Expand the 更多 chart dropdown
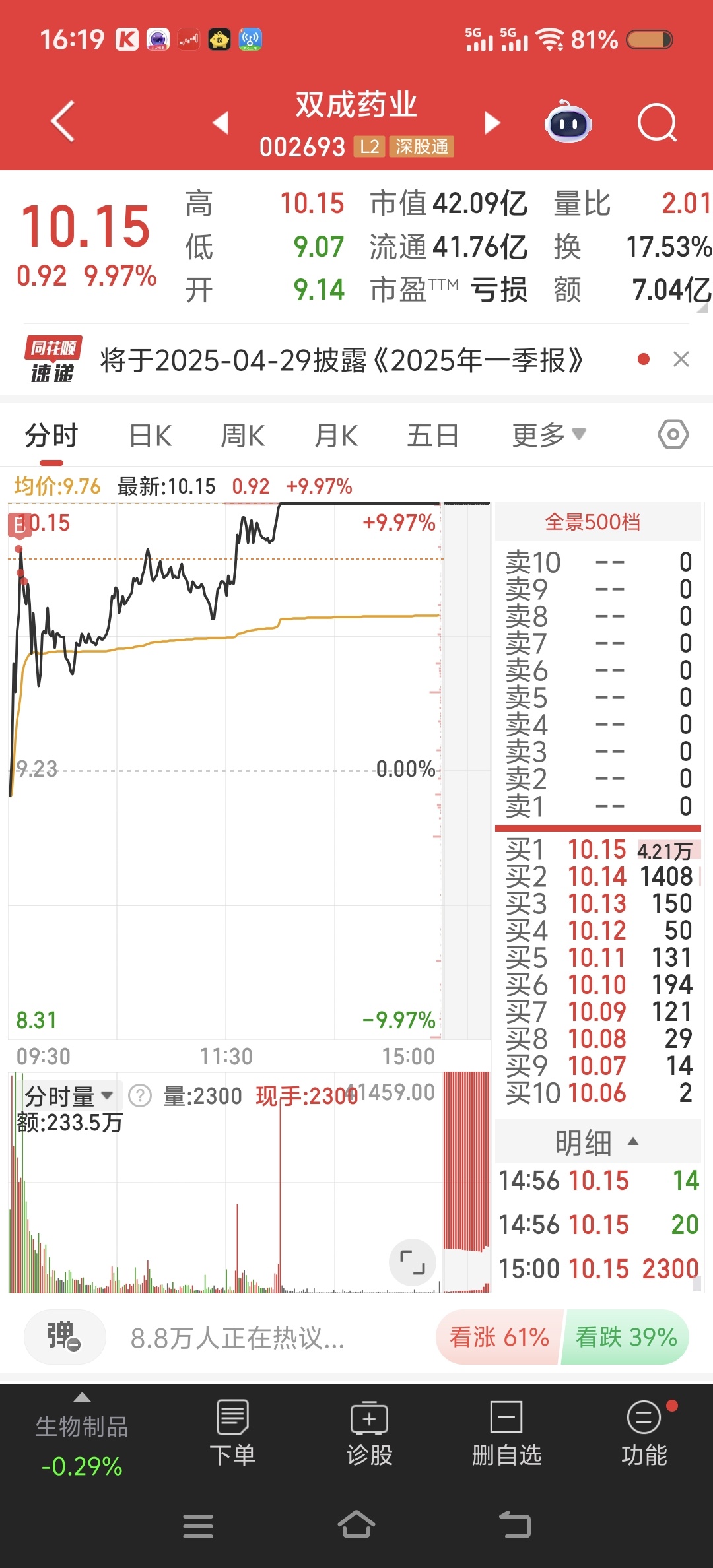This screenshot has height=1568, width=713. [x=549, y=436]
